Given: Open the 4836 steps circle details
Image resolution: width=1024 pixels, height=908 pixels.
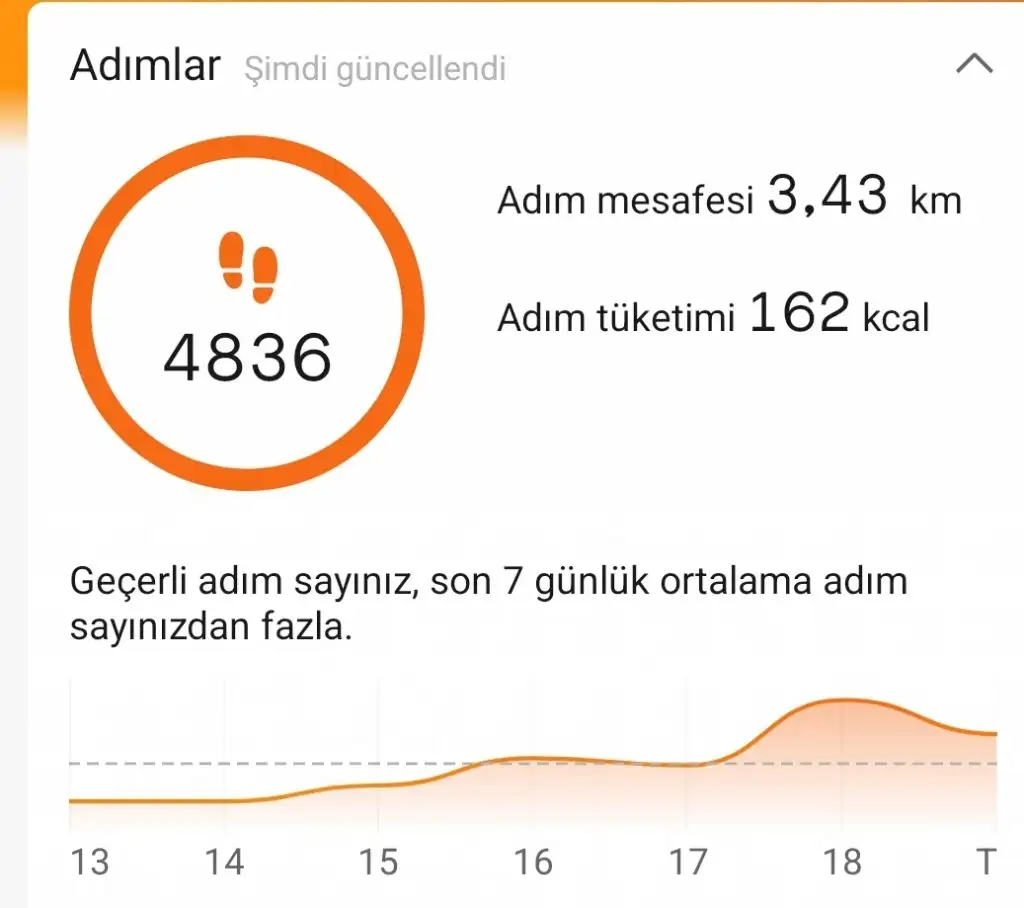Looking at the screenshot, I should 247,315.
